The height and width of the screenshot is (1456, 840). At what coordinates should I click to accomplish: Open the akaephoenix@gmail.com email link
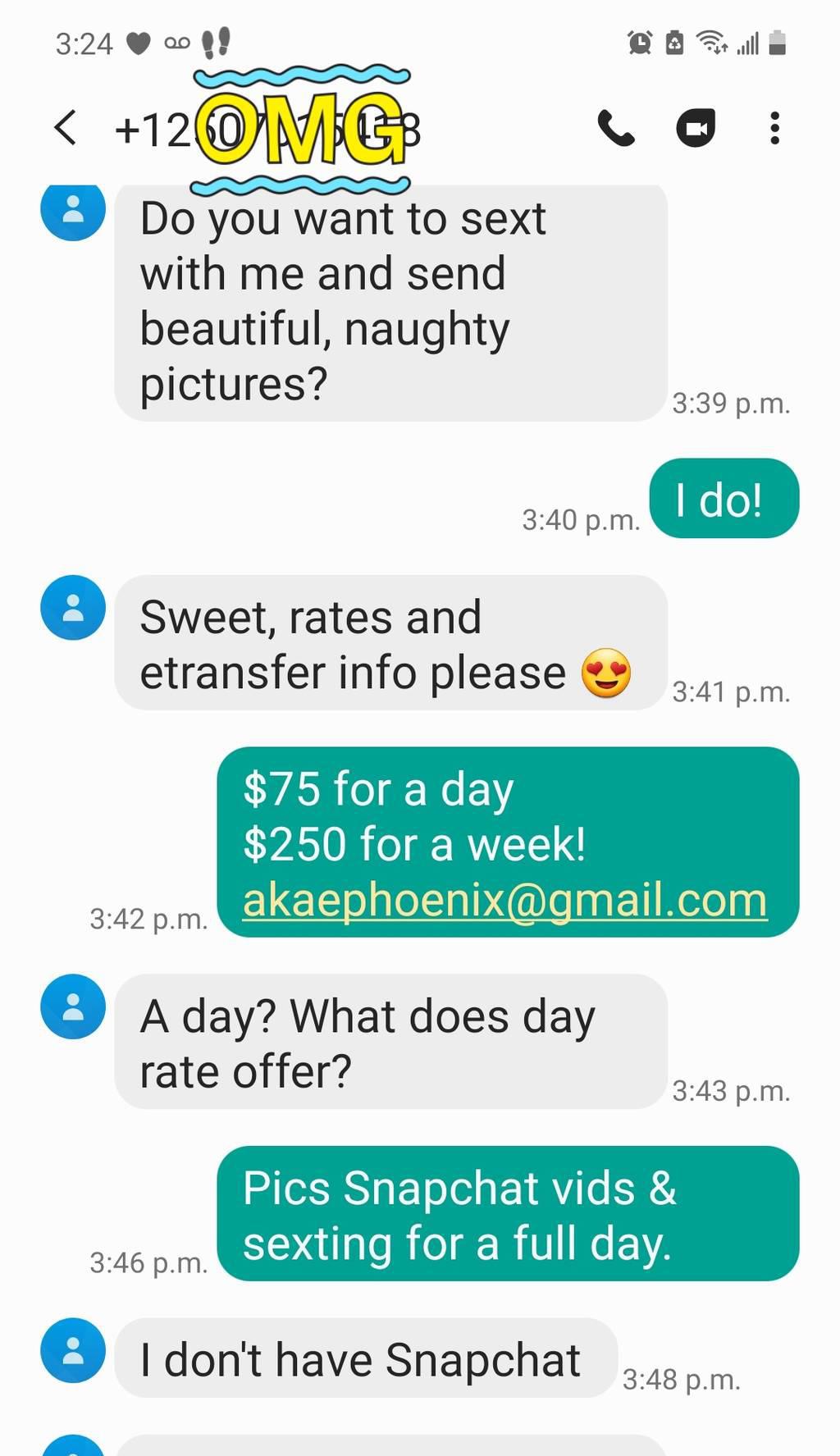(504, 900)
